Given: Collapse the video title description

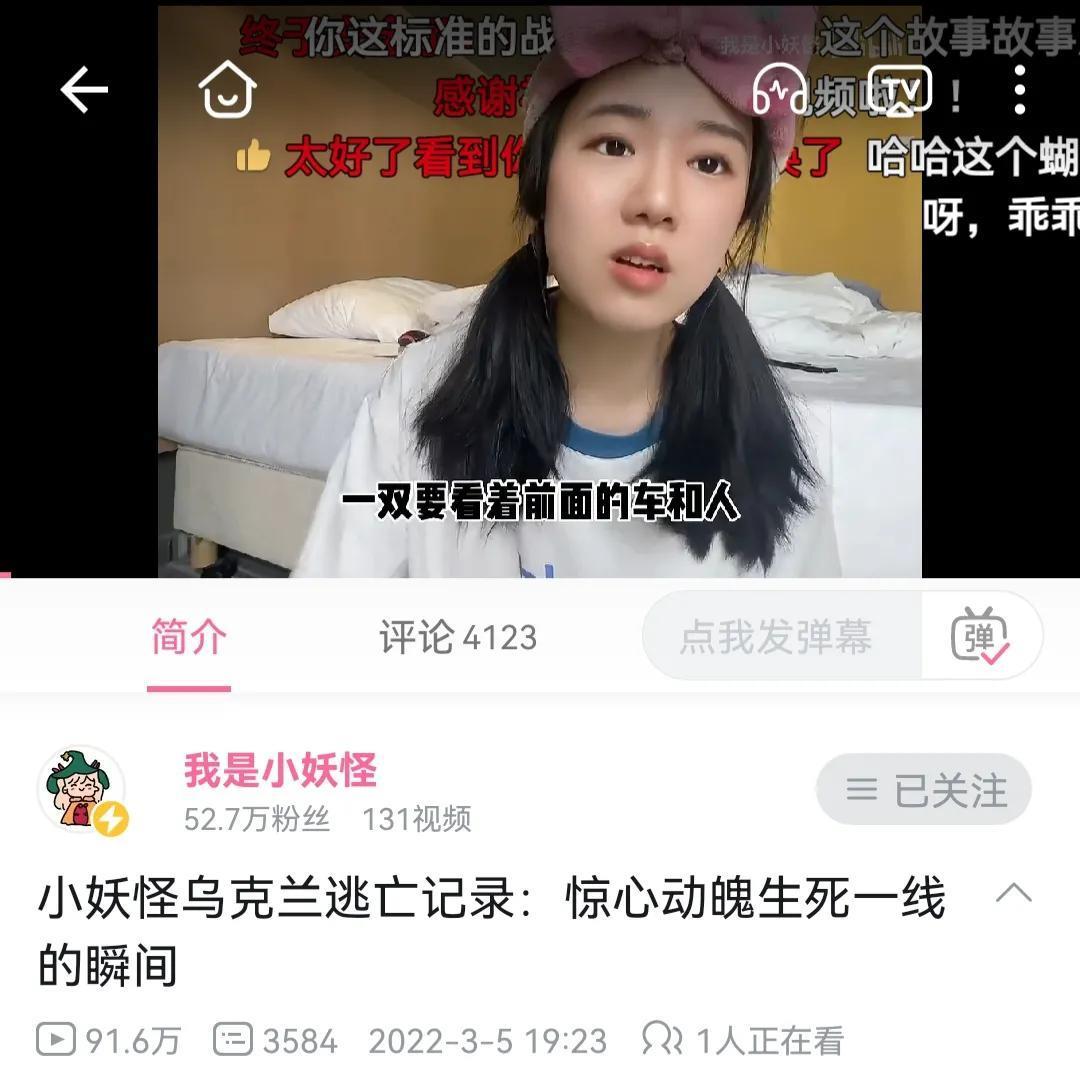Looking at the screenshot, I should [1013, 893].
